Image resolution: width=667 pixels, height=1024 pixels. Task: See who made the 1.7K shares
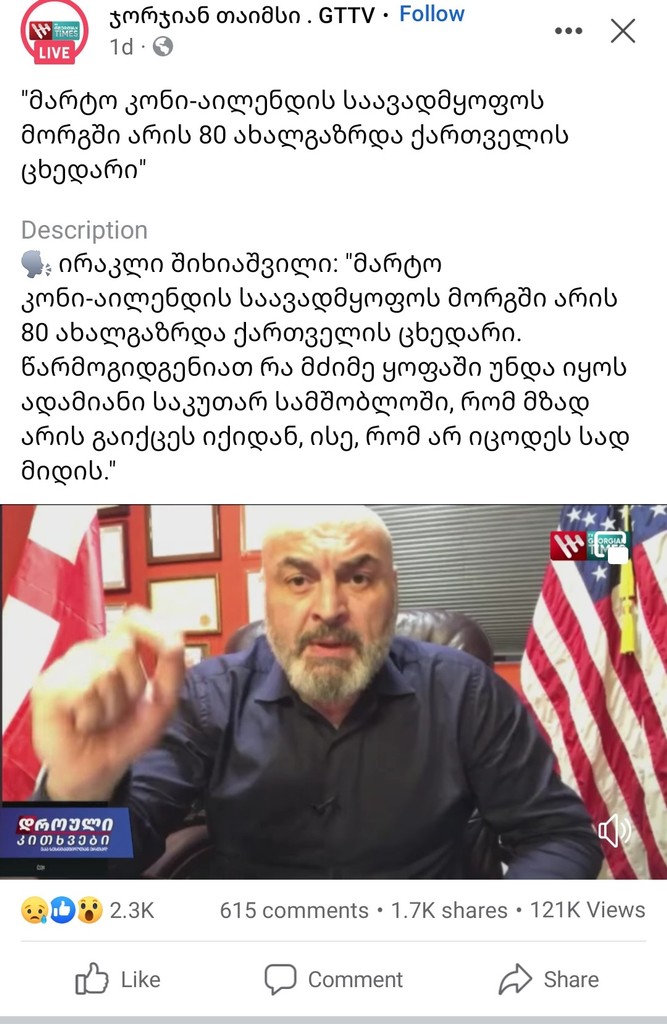coord(449,910)
